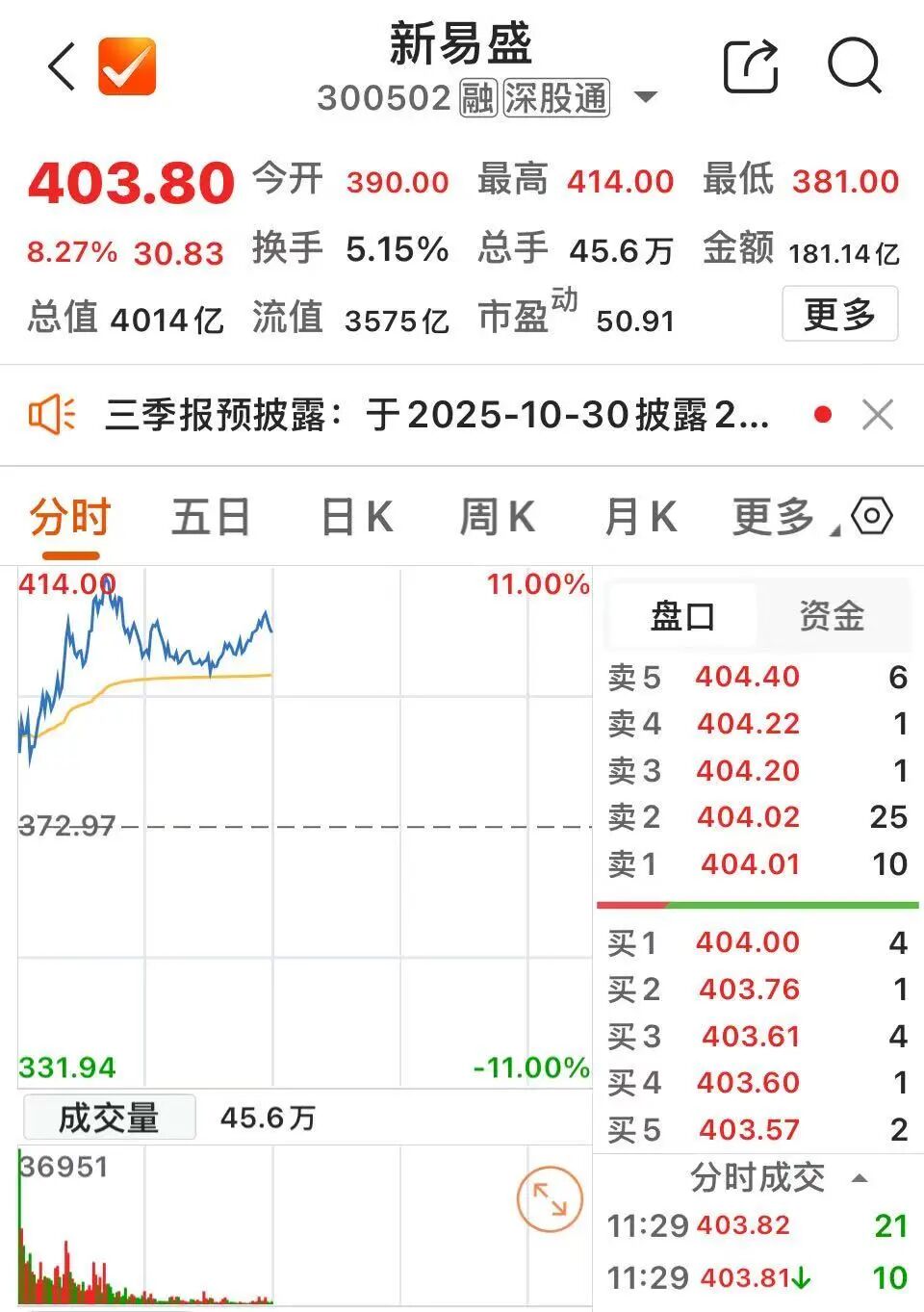This screenshot has width=924, height=1312.
Task: Share this stock page
Action: 751,66
